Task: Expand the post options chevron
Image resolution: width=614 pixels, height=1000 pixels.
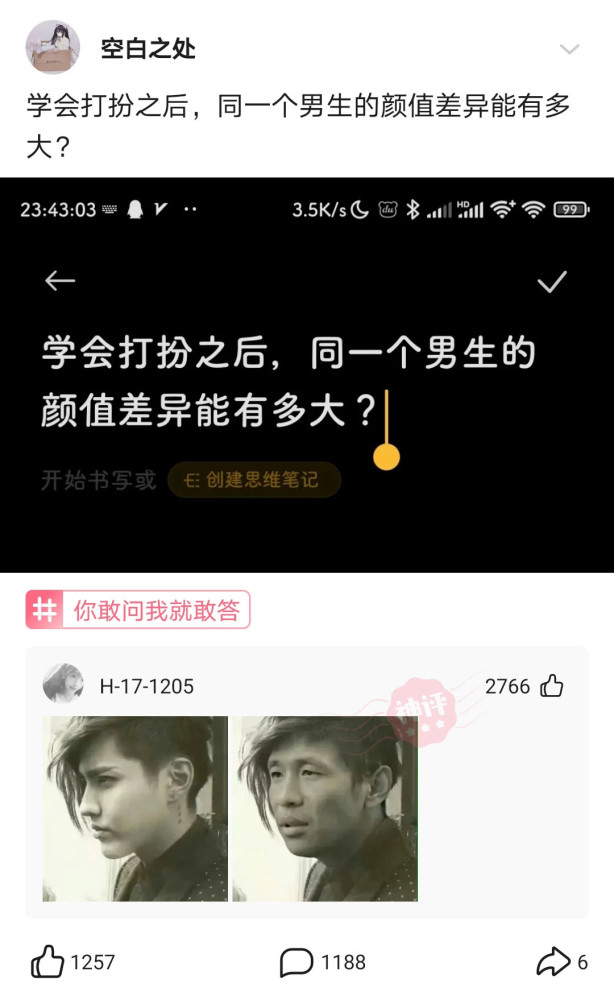Action: [x=569, y=48]
